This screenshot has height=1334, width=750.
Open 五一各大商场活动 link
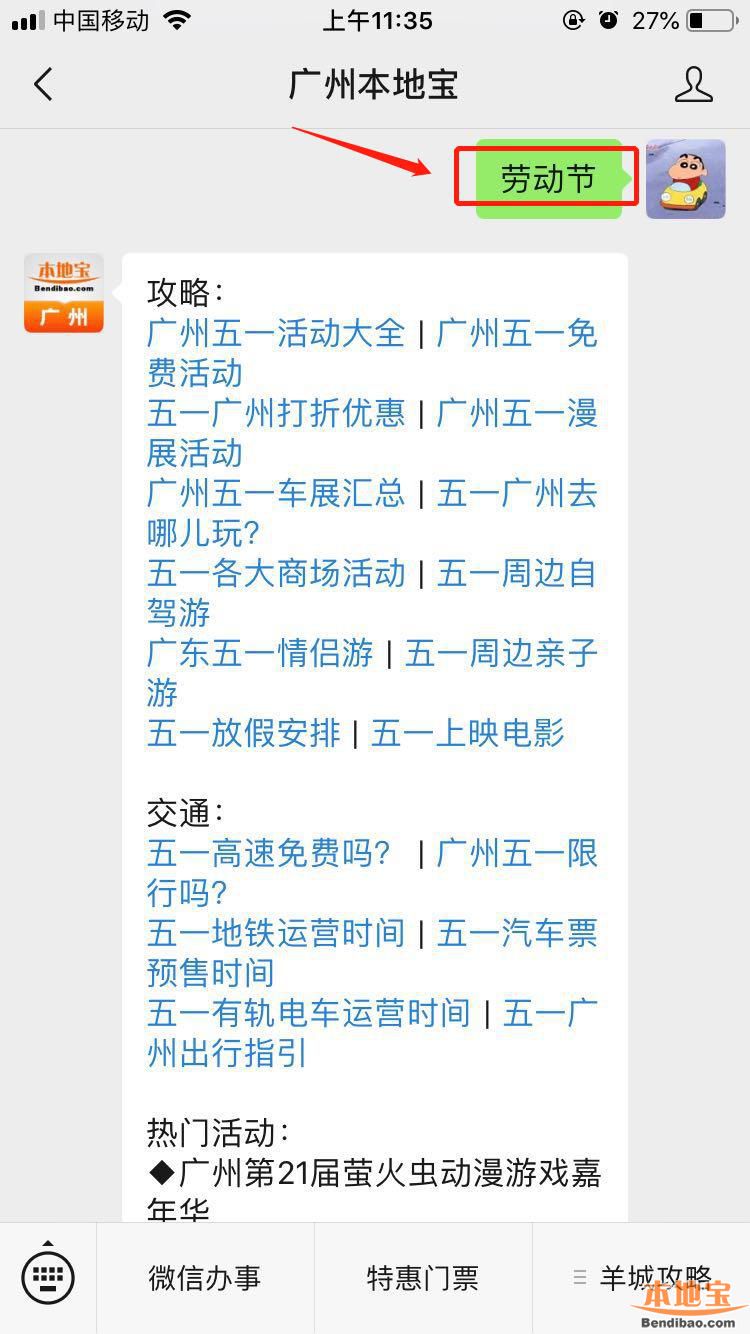pos(276,573)
